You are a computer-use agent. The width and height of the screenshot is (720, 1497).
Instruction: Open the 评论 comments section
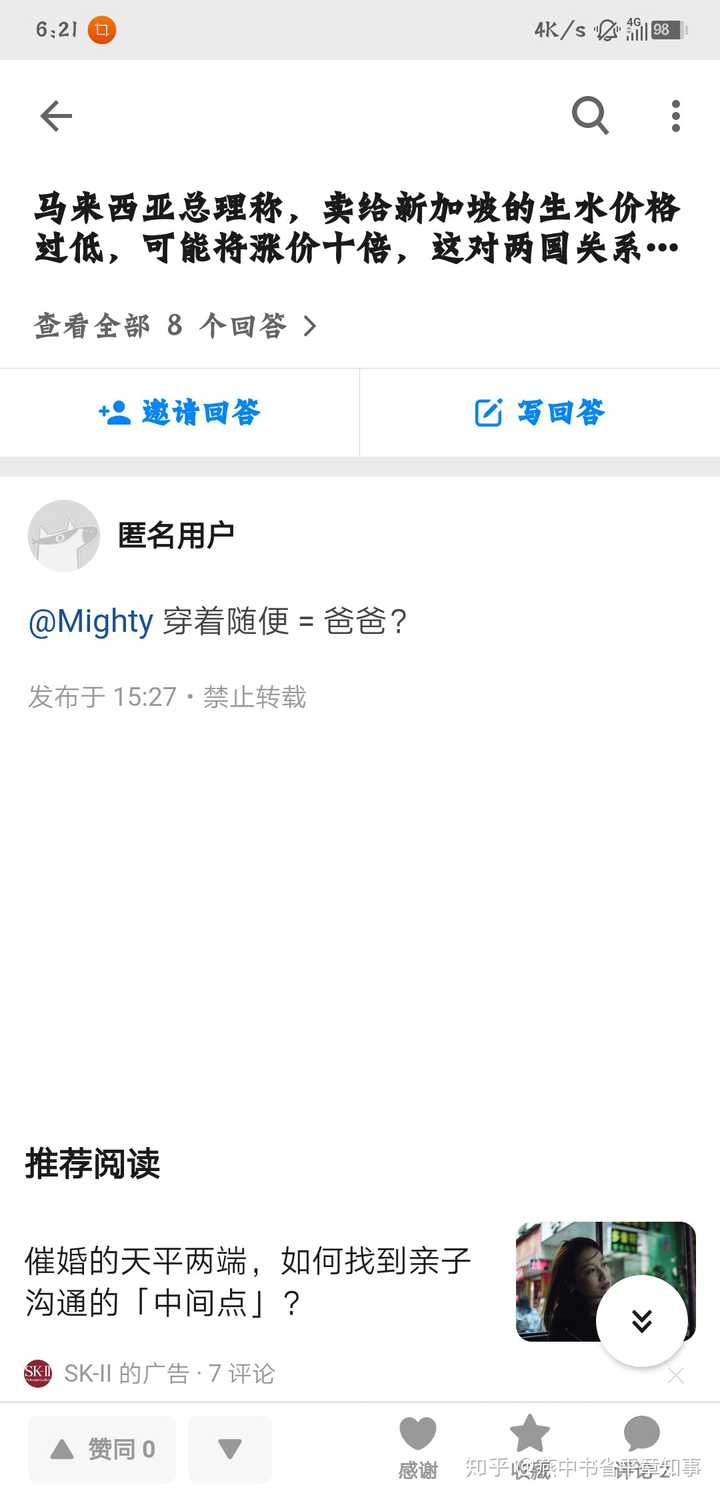[x=642, y=1447]
